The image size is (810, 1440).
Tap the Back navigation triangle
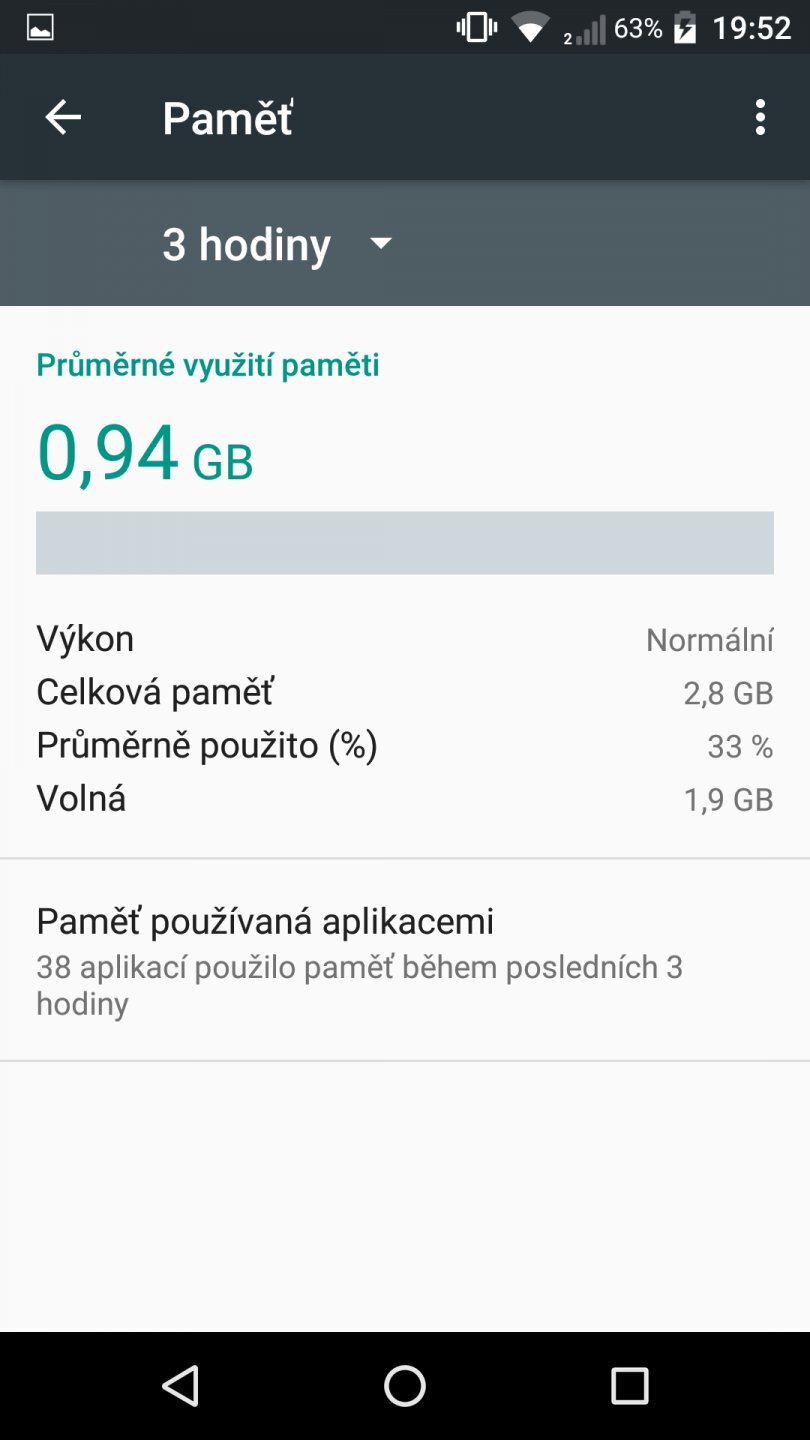tap(181, 1387)
